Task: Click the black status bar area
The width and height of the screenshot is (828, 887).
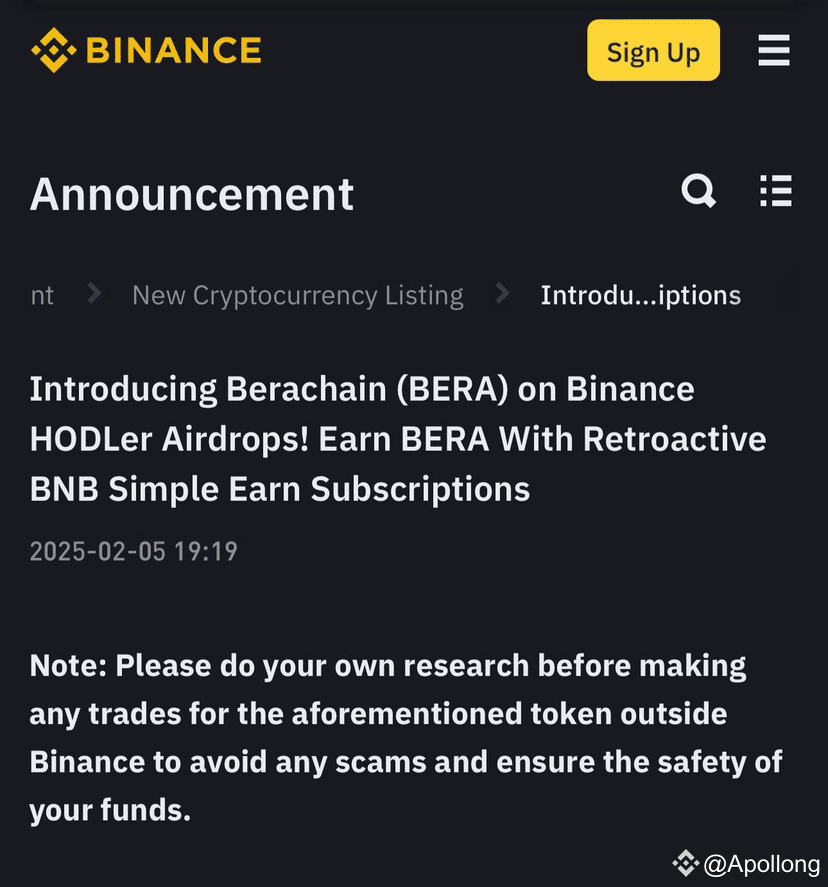Action: click(x=414, y=6)
